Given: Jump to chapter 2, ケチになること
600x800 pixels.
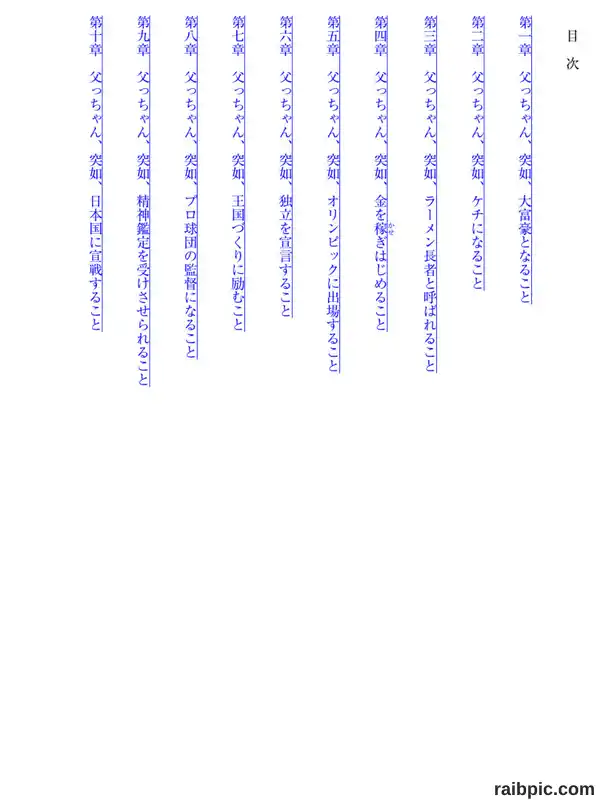Looking at the screenshot, I should point(478,153).
